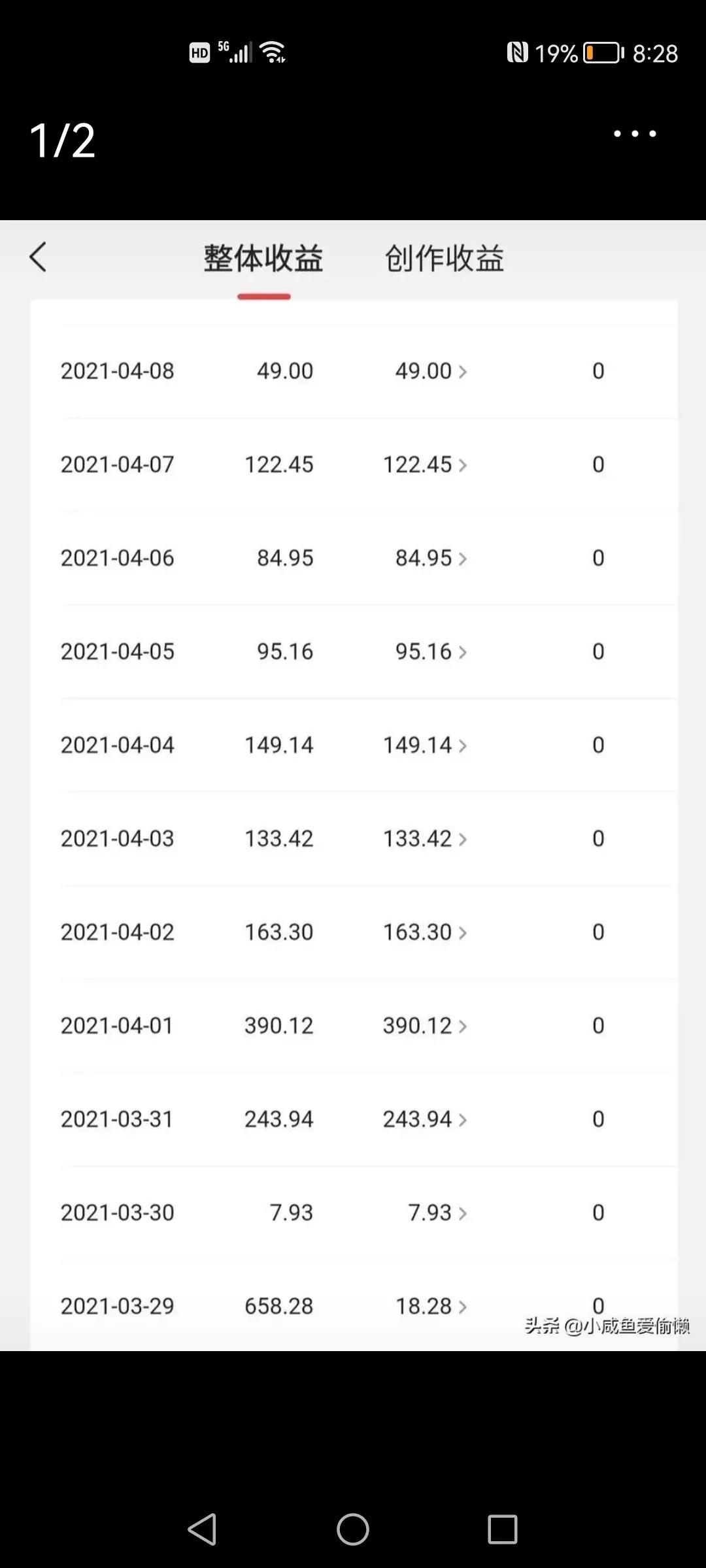Return to the home screen
Viewport: 706px width, 1568px height.
(x=353, y=1529)
